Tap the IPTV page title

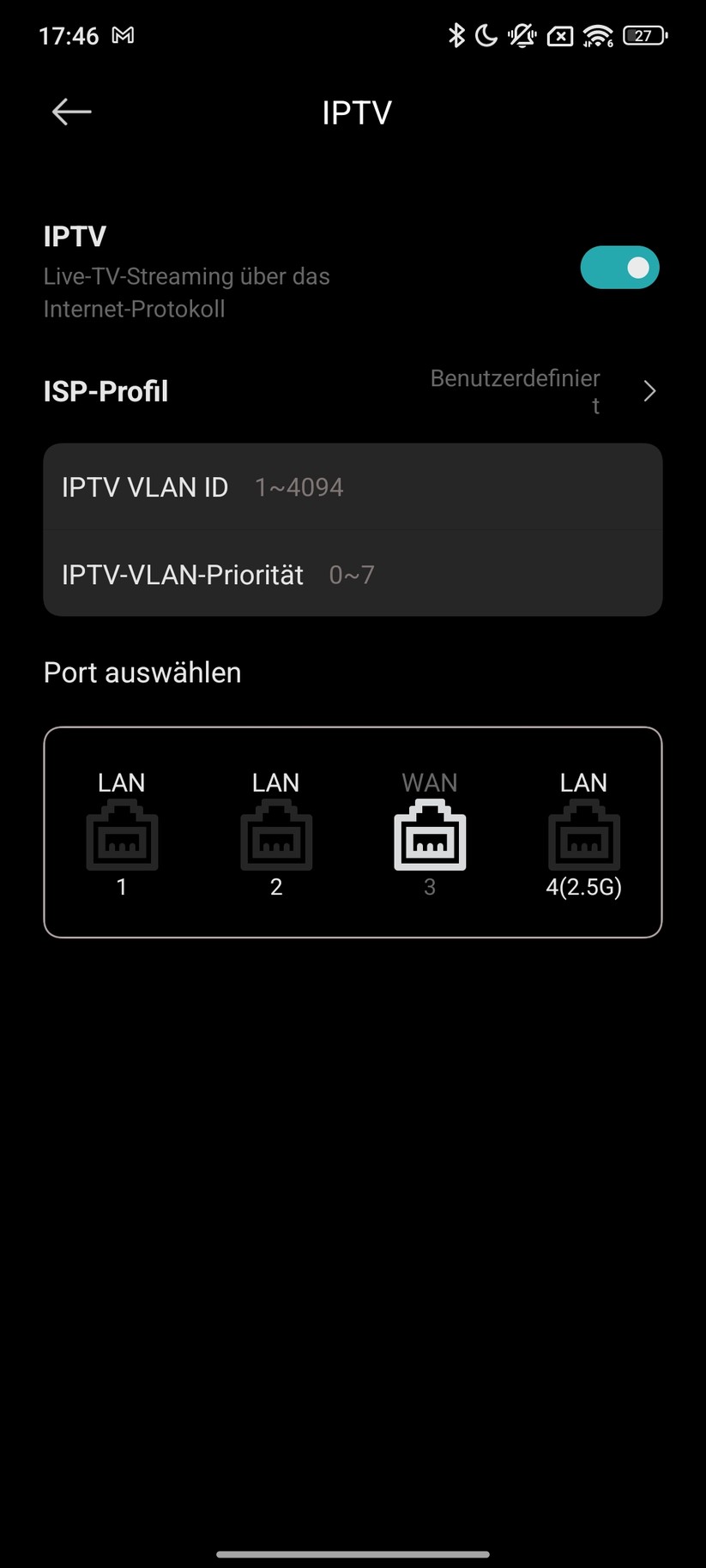click(x=356, y=112)
